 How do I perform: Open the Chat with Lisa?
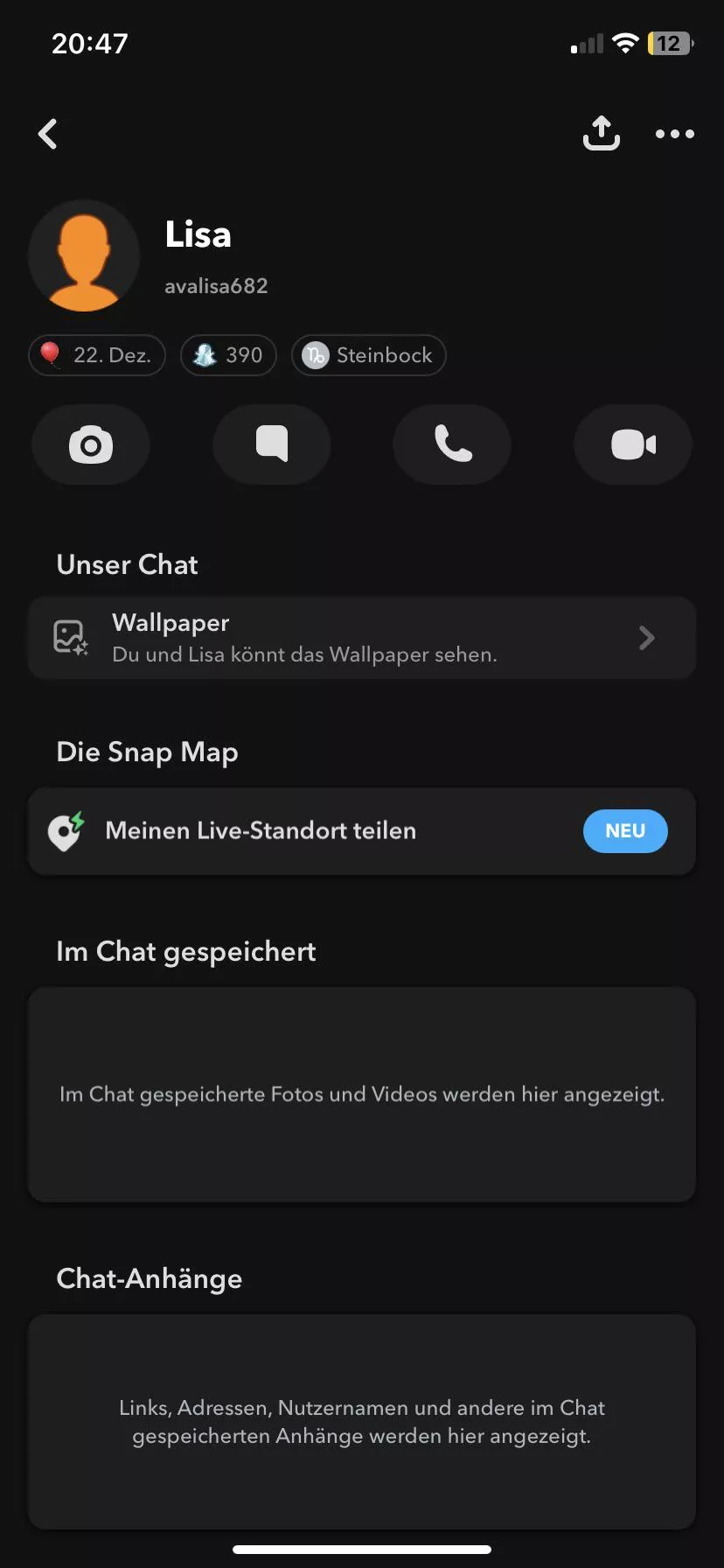(271, 444)
